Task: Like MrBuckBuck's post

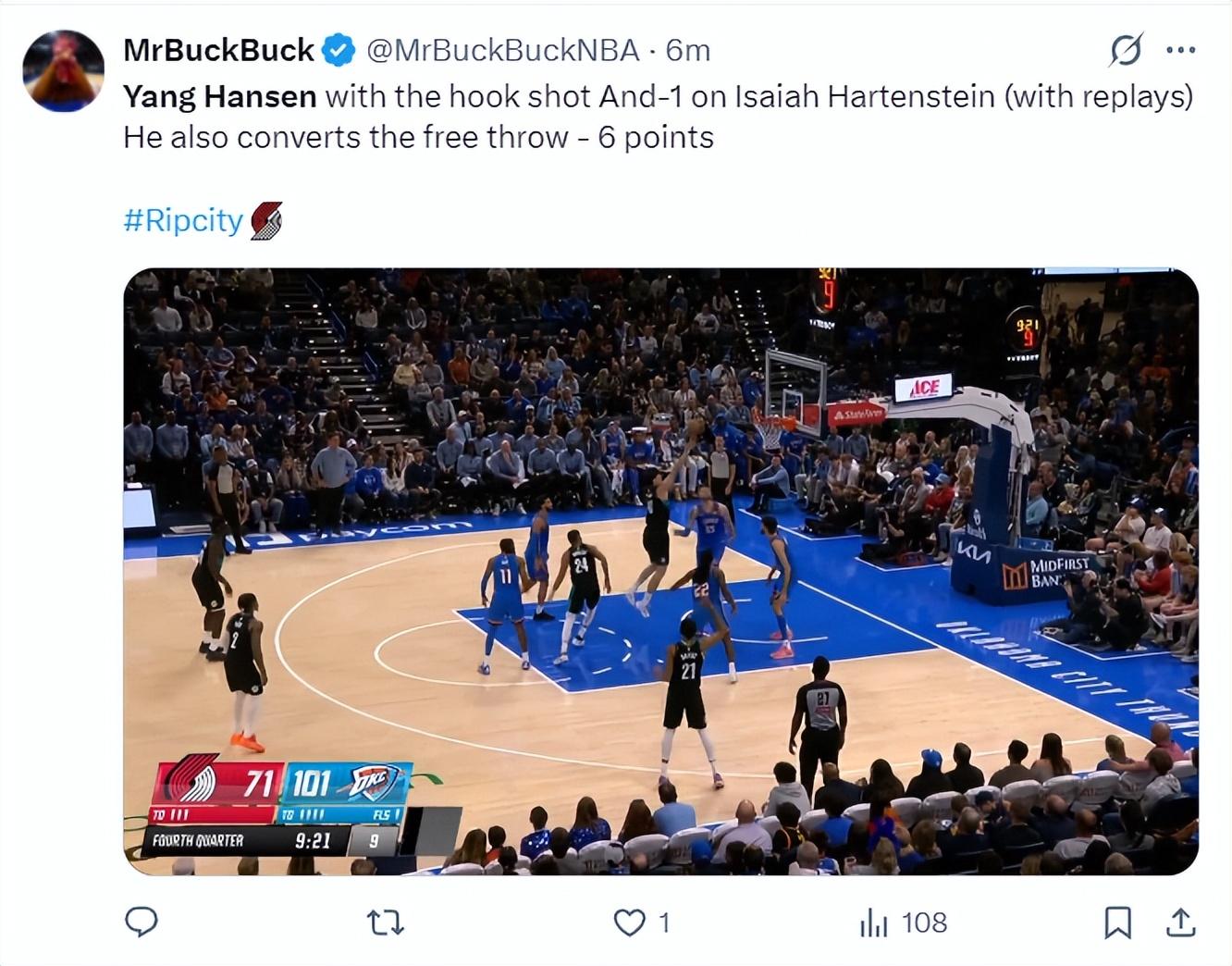Action: point(631,922)
